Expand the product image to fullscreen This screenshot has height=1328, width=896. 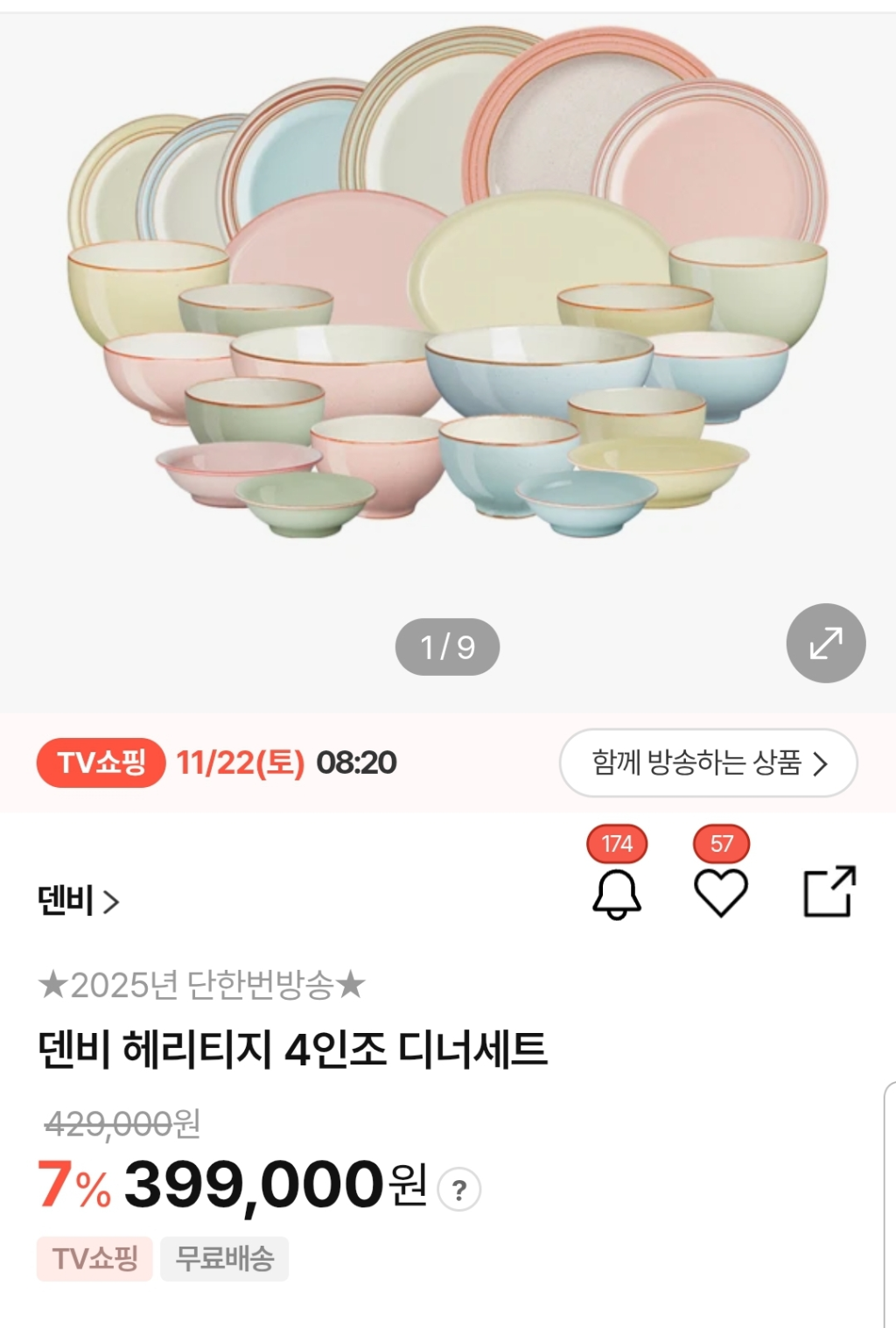point(825,643)
